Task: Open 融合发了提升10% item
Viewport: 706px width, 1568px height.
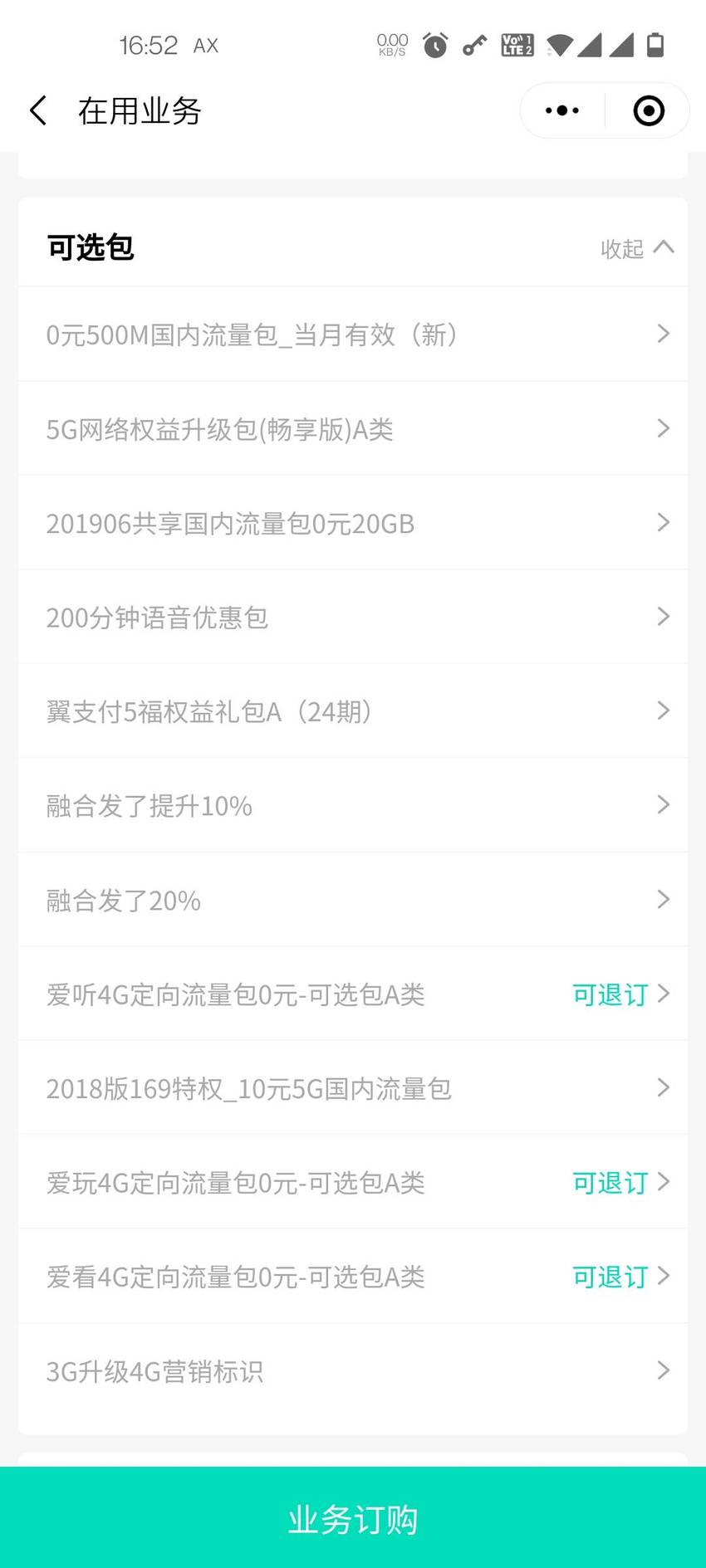Action: (x=353, y=805)
